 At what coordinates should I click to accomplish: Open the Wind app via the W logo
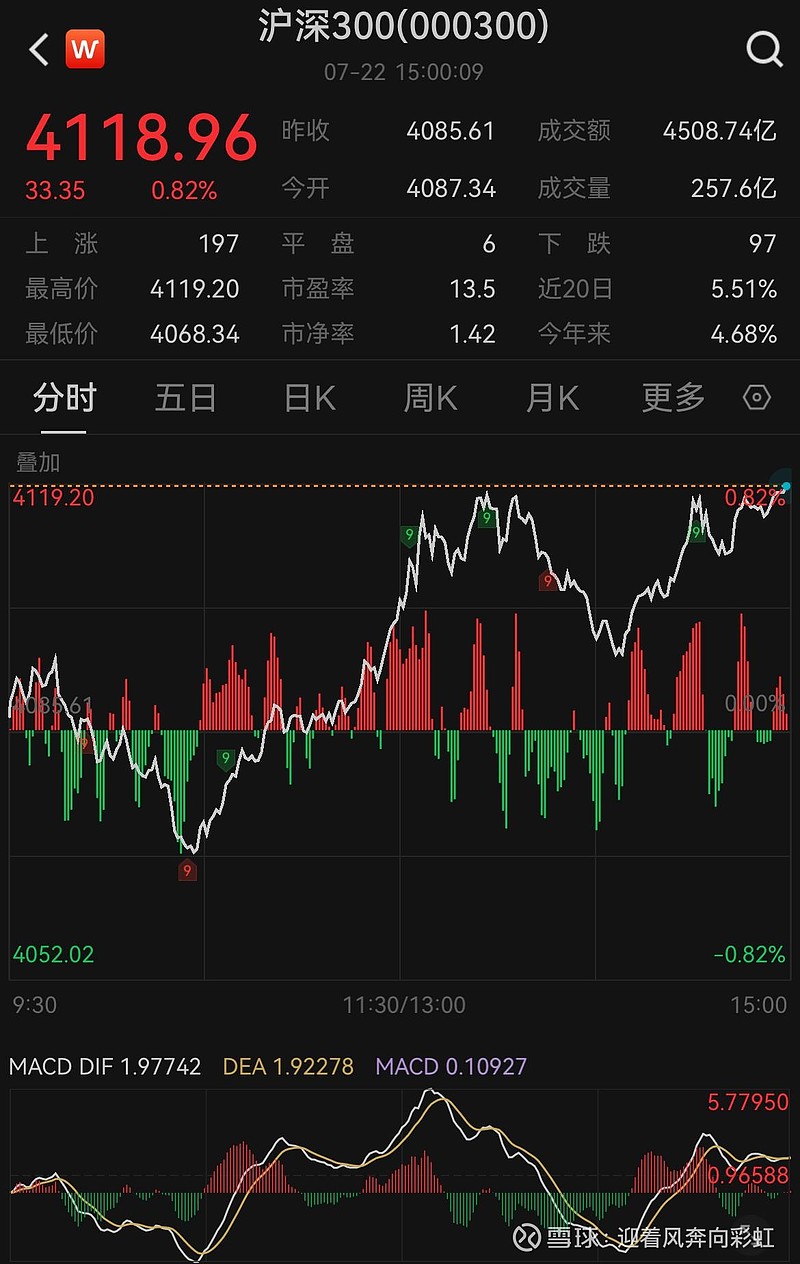click(x=84, y=48)
